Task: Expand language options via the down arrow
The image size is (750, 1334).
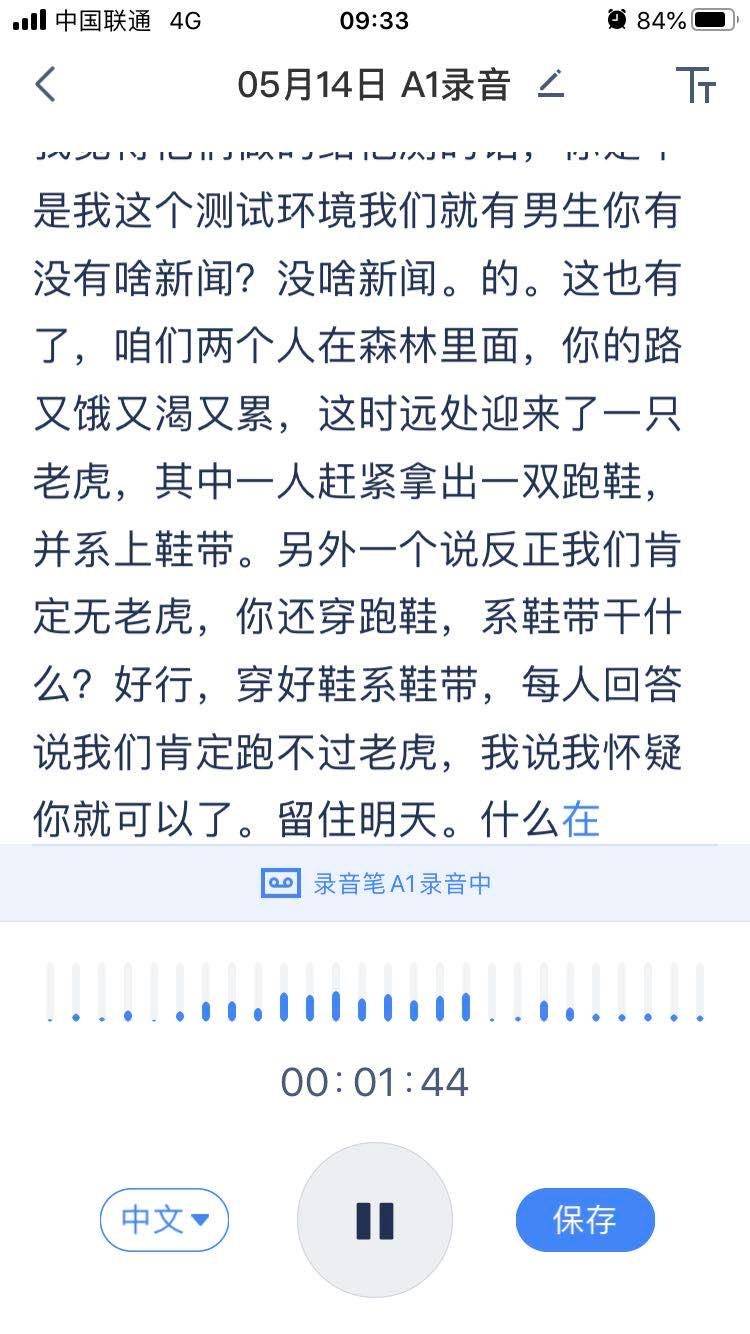Action: (200, 1220)
